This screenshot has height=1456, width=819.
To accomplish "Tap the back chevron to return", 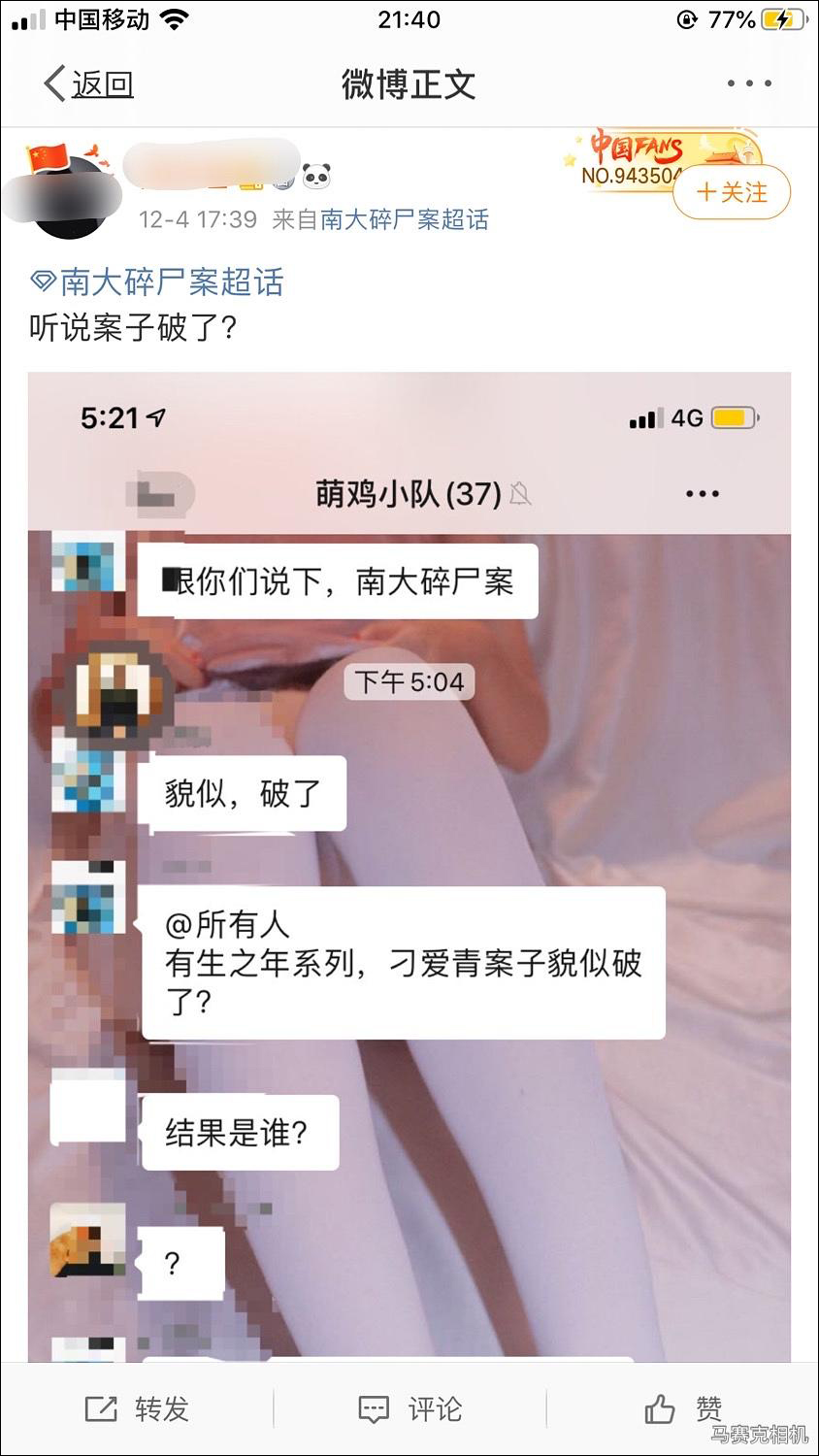I will pos(53,83).
